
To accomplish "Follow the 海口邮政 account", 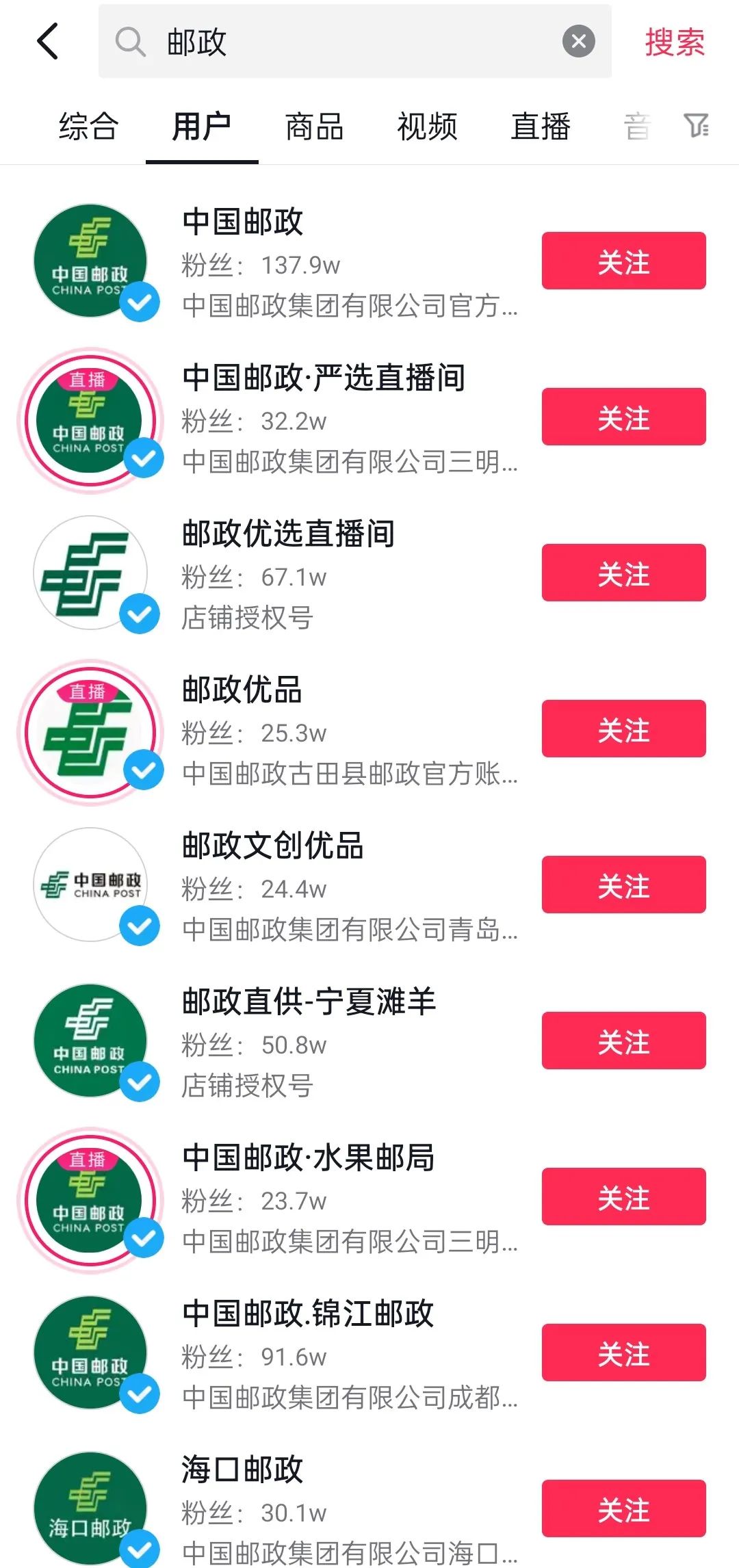I will 623,1508.
